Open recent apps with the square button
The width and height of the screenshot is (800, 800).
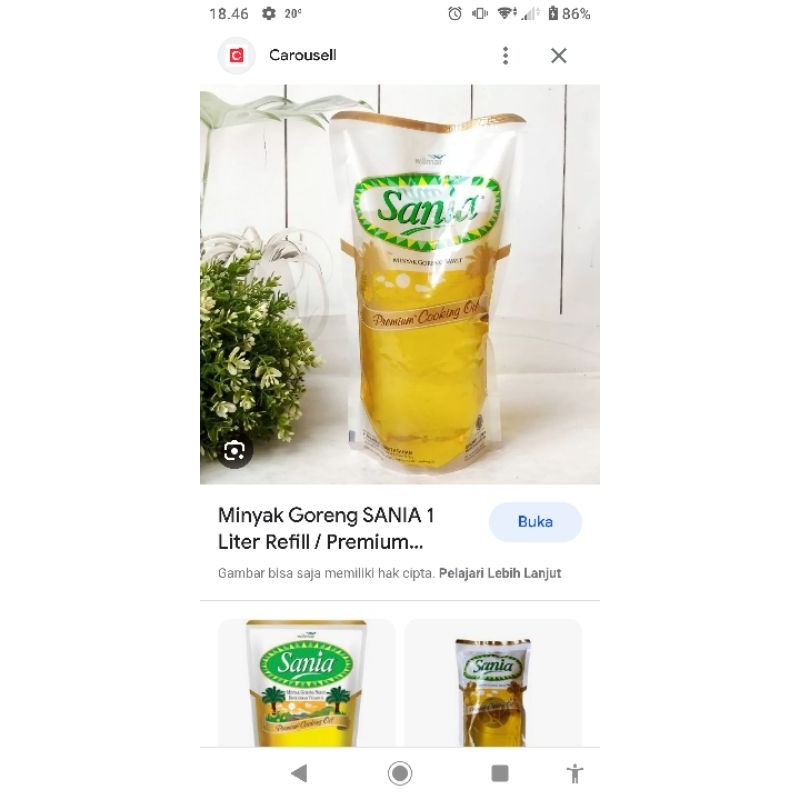[500, 773]
